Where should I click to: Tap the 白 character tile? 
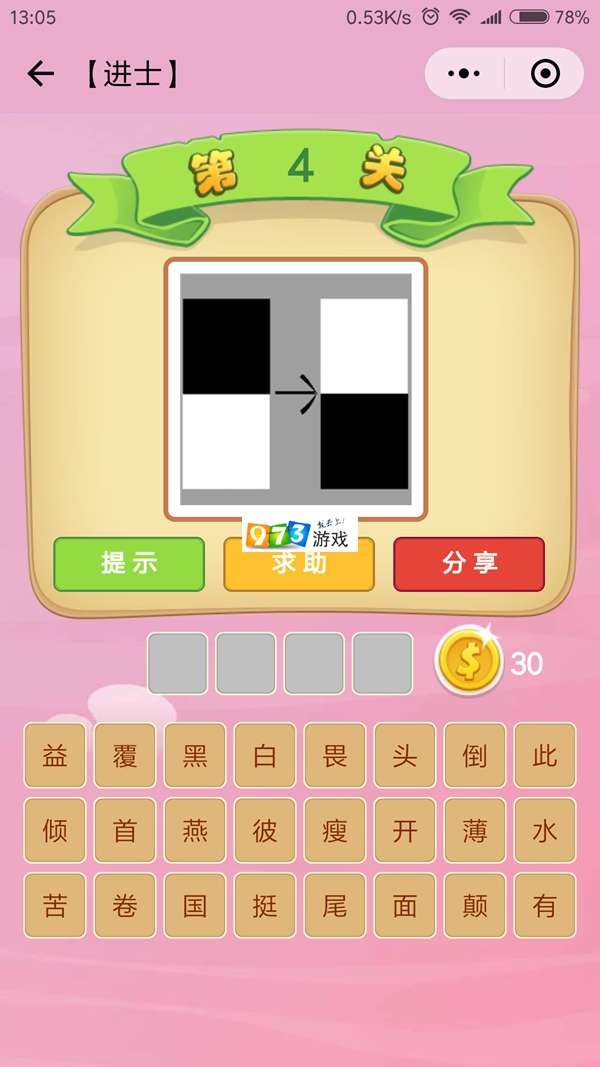tap(265, 755)
